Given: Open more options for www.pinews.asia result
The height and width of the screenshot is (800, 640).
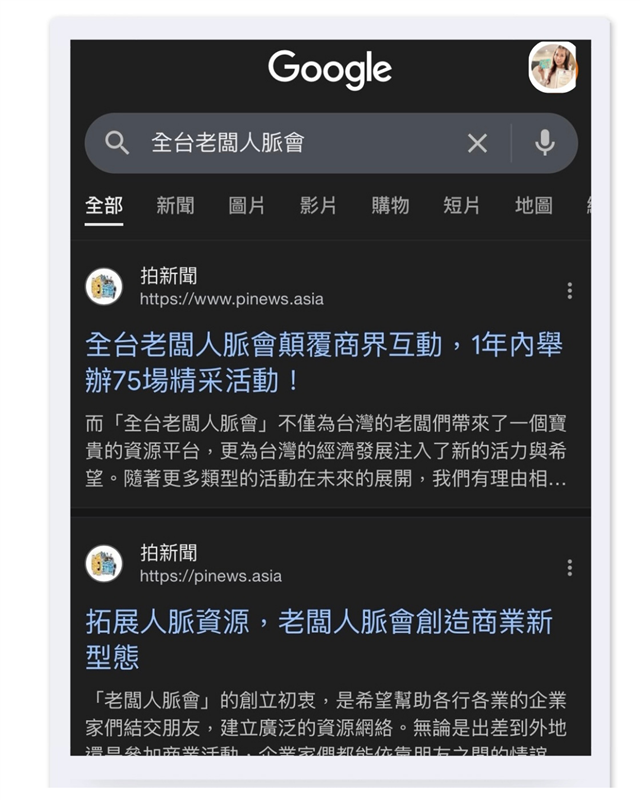Looking at the screenshot, I should [569, 290].
